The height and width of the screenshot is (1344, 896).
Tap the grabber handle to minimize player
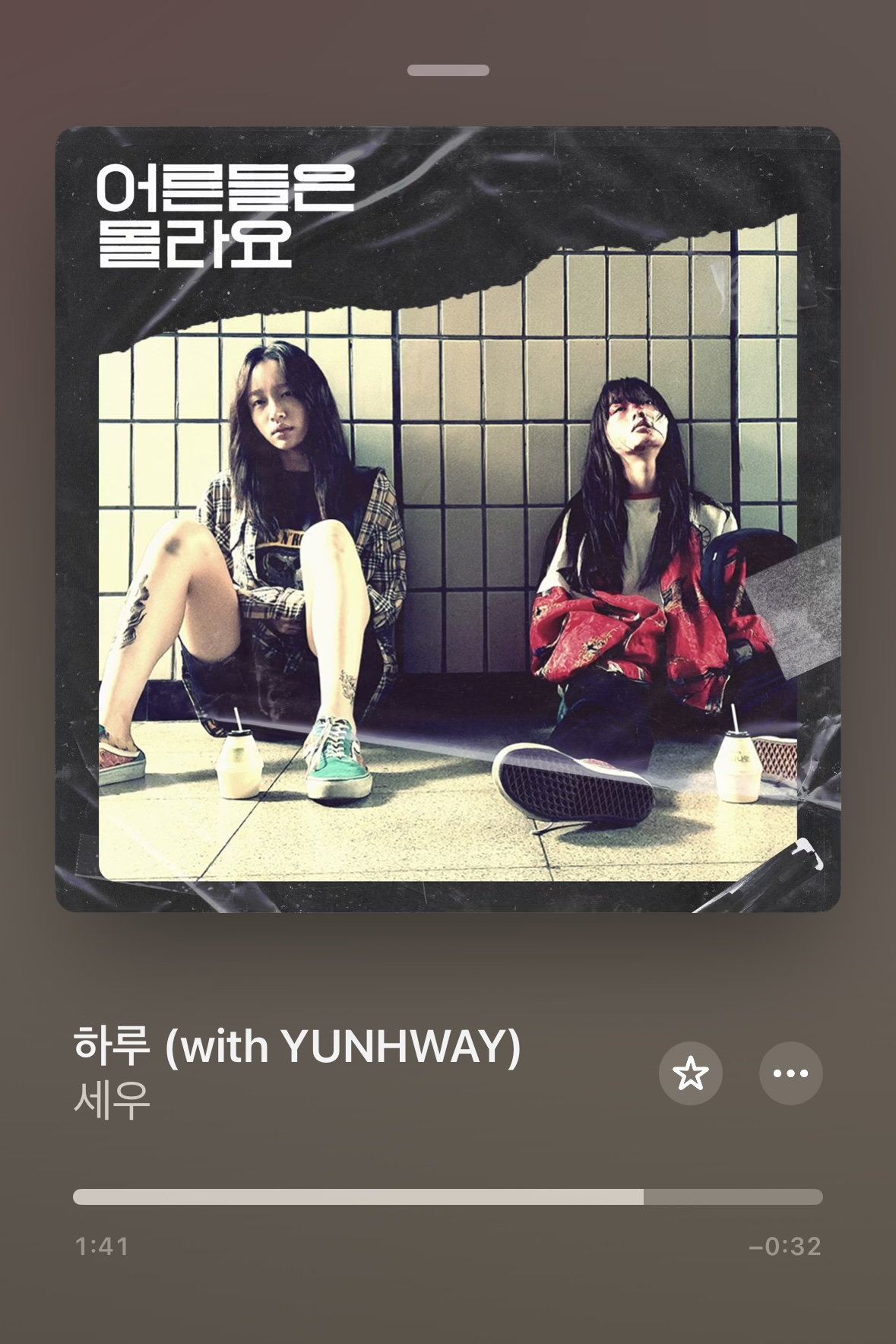pyautogui.click(x=448, y=71)
